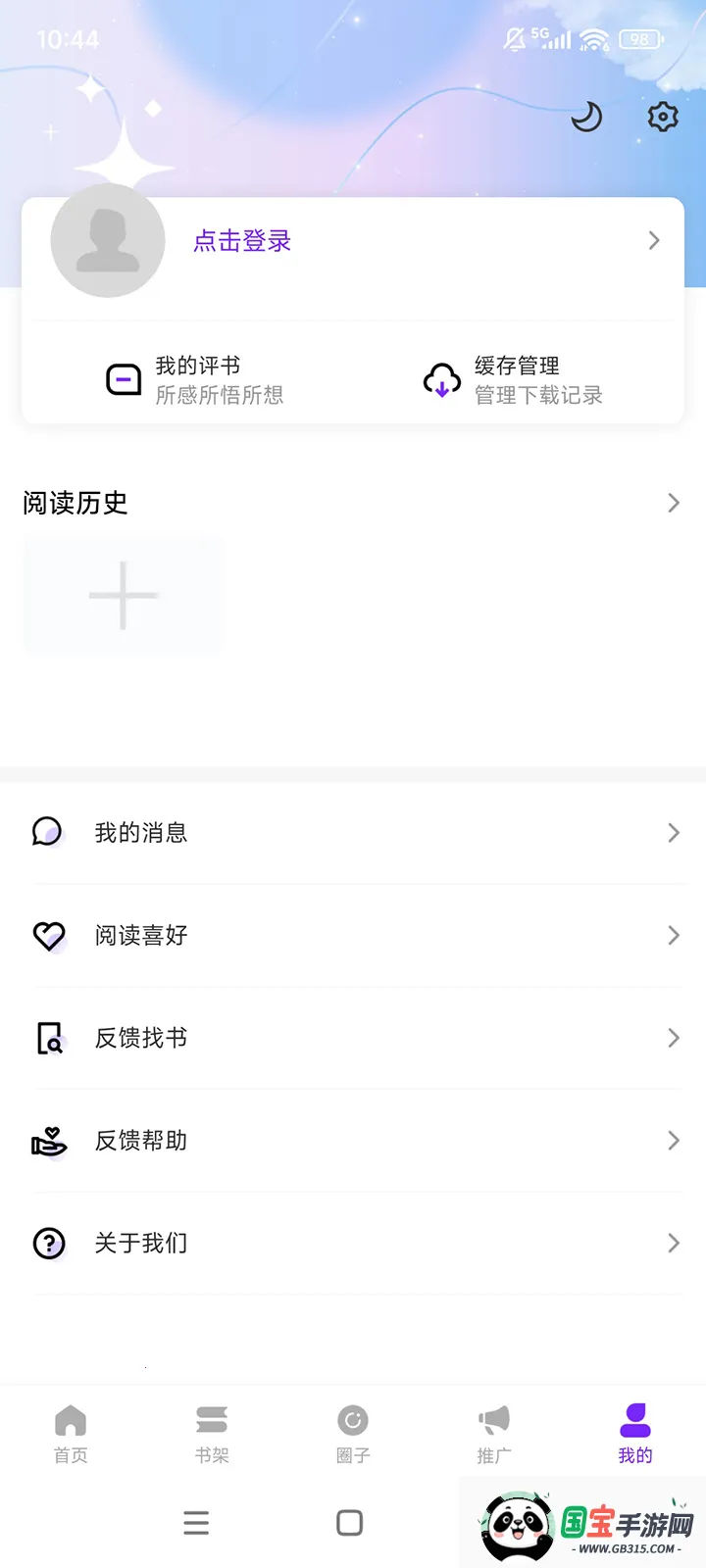Tap the plus tile to add reading history
The width and height of the screenshot is (706, 1568).
[122, 594]
